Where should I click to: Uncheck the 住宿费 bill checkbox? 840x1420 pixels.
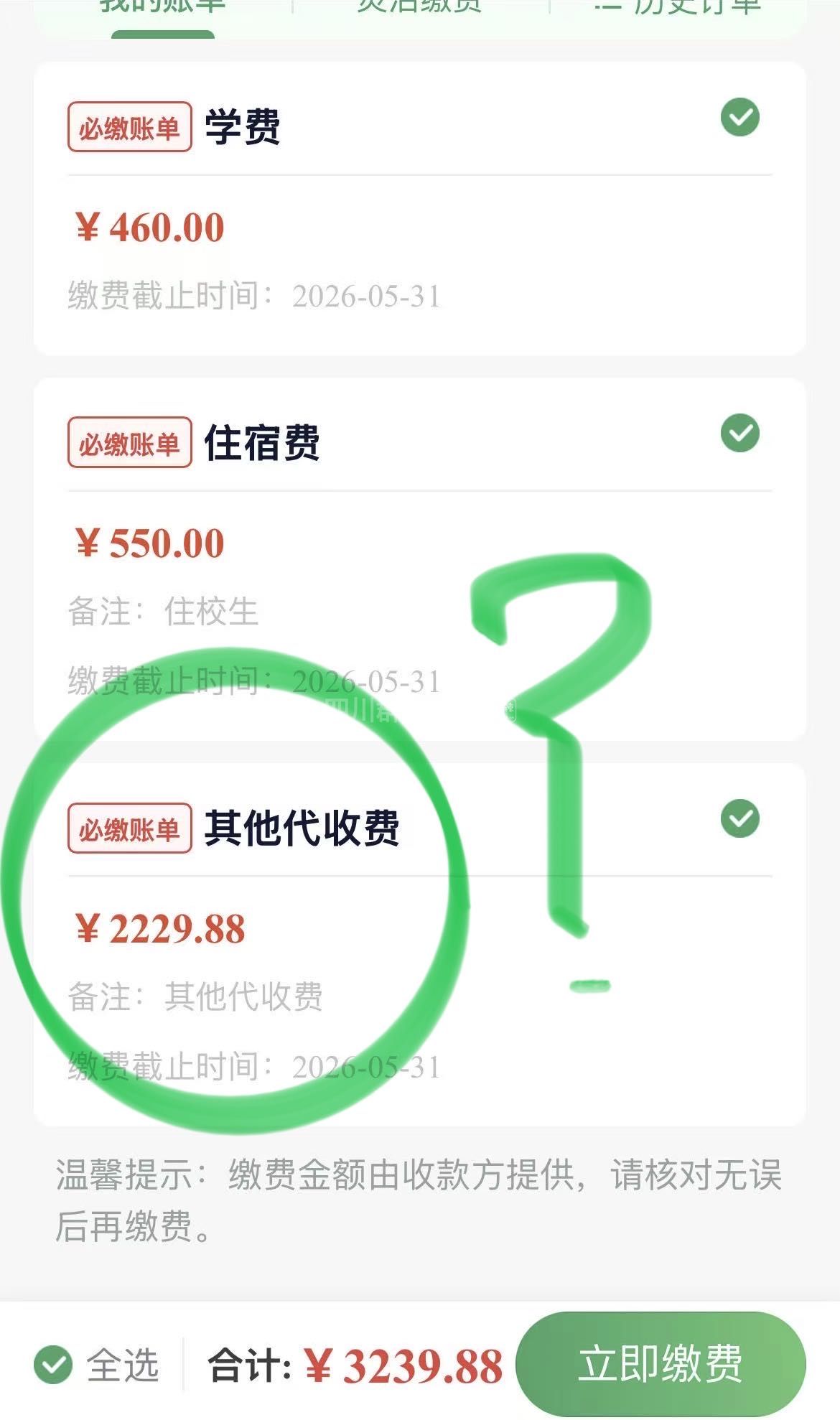coord(739,434)
